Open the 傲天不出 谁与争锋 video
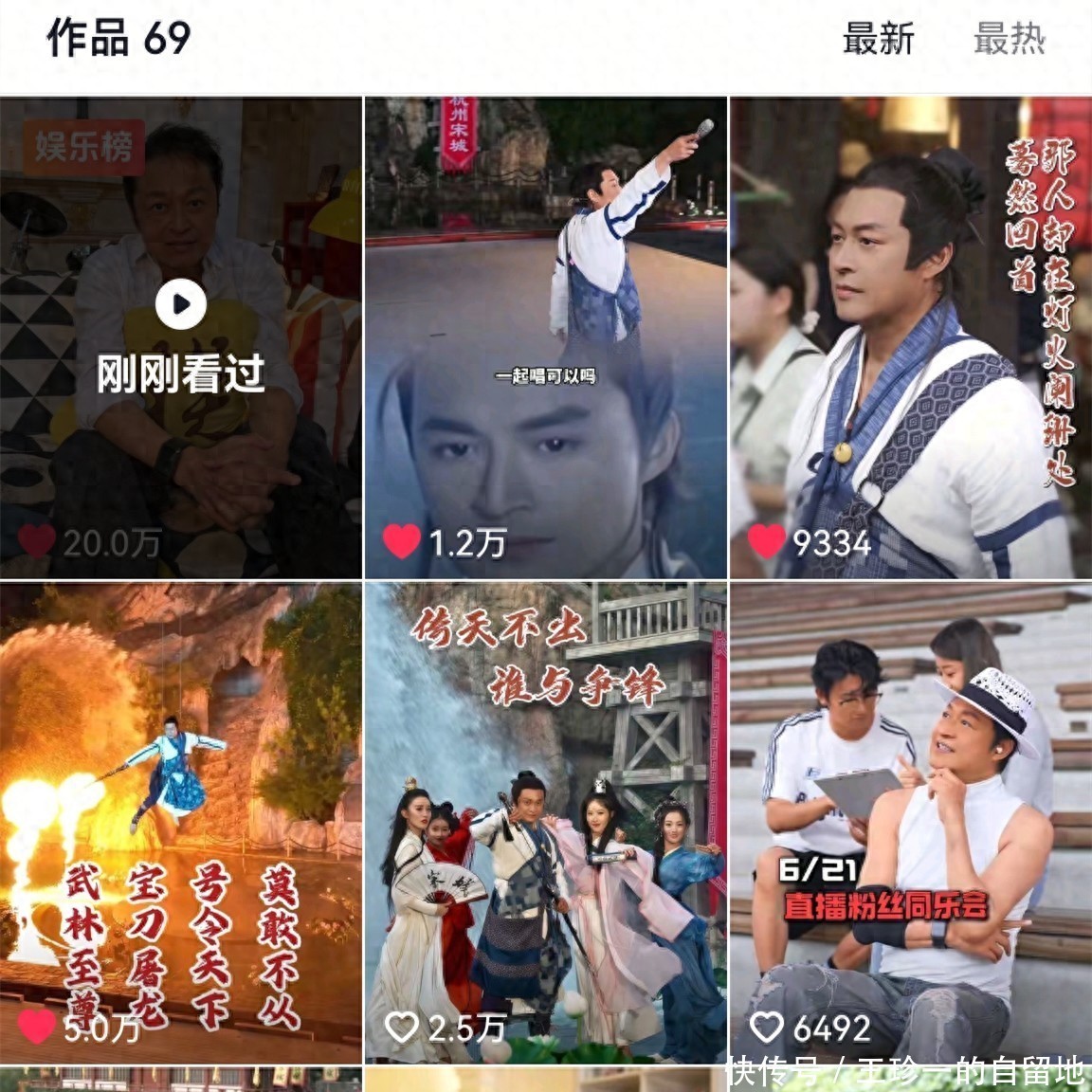This screenshot has width=1092, height=1092. 546,823
